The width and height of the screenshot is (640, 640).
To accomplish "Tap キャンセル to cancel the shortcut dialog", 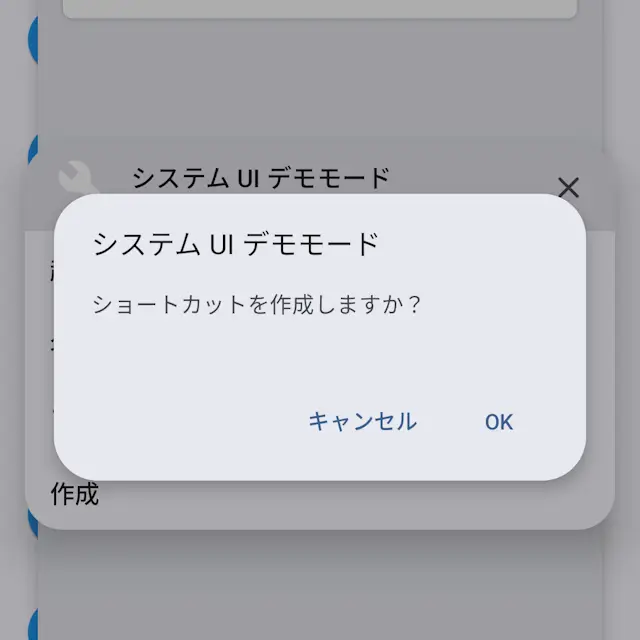I will 362,422.
